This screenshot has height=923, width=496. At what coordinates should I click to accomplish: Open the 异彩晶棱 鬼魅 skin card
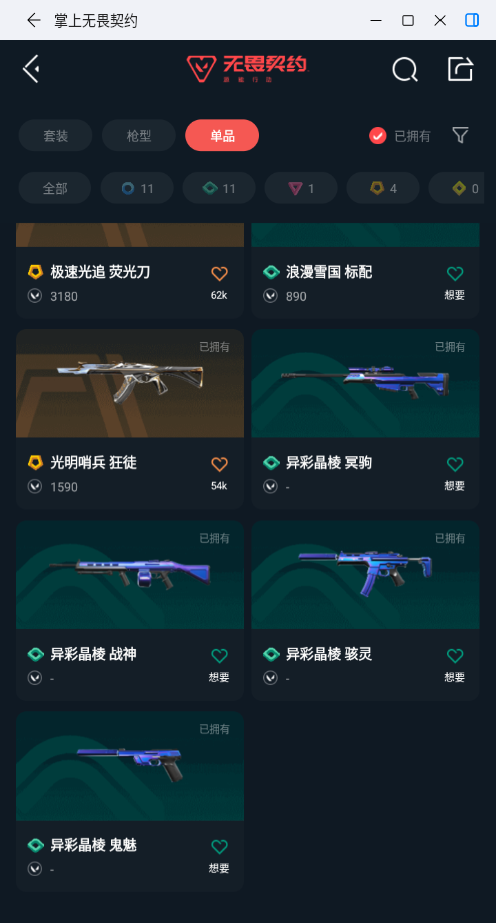(x=130, y=801)
